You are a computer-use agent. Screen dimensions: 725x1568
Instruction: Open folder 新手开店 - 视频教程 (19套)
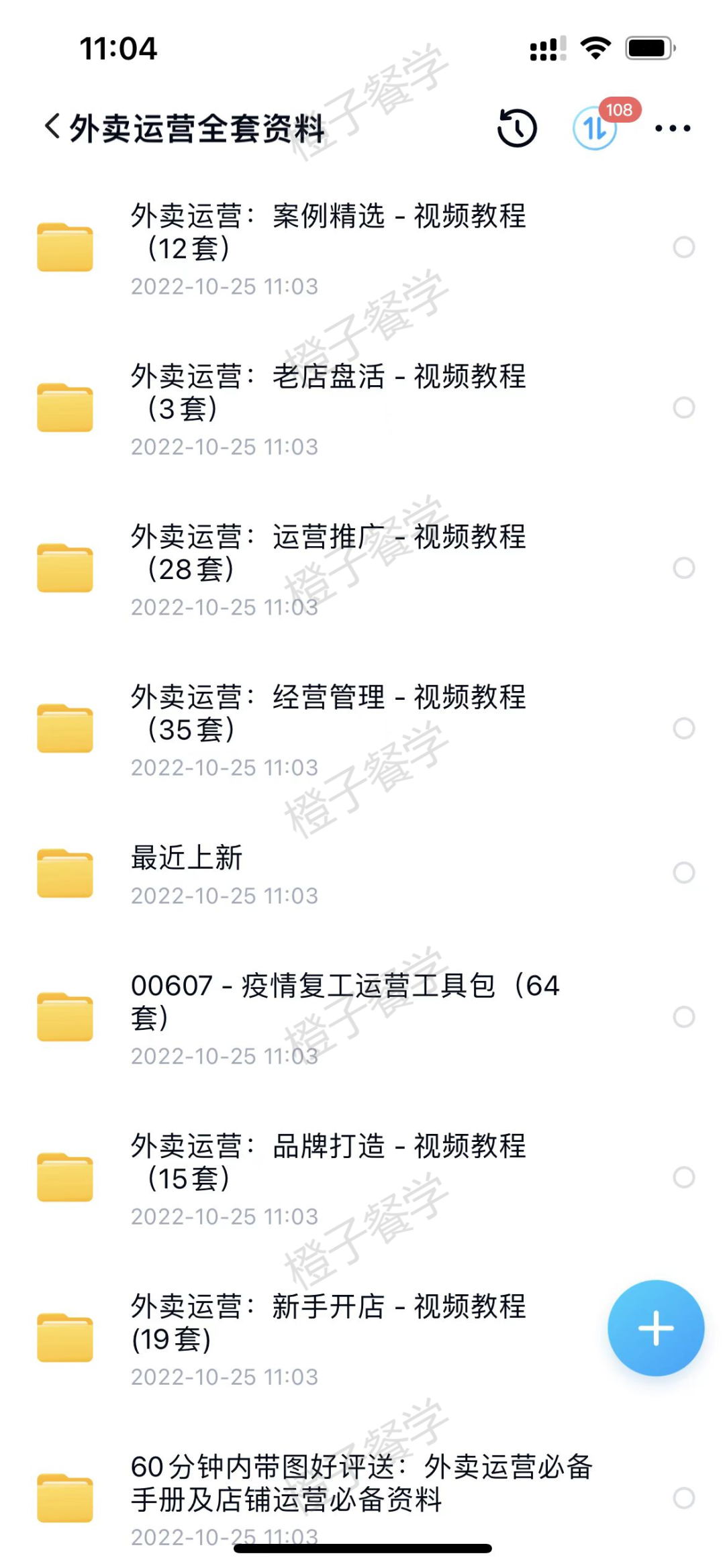click(362, 1338)
